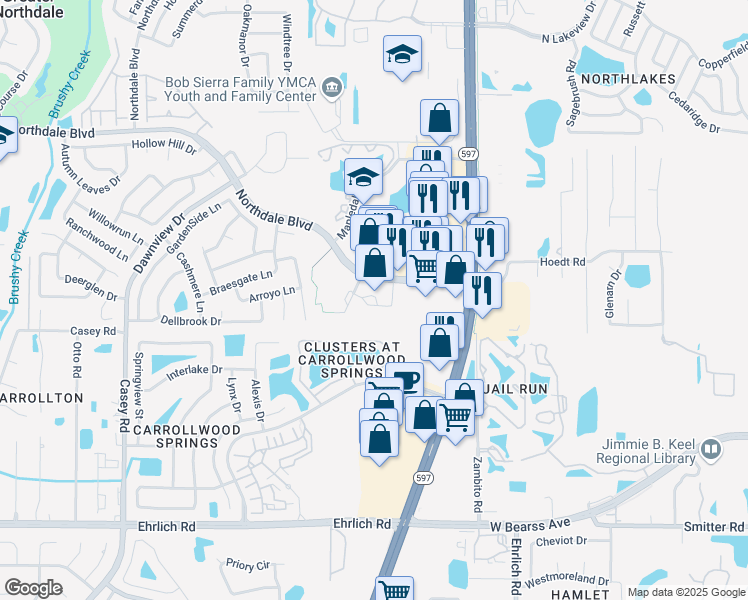
Task: Tap the restaurant marker beside Hoedt Rd
Action: (x=483, y=288)
